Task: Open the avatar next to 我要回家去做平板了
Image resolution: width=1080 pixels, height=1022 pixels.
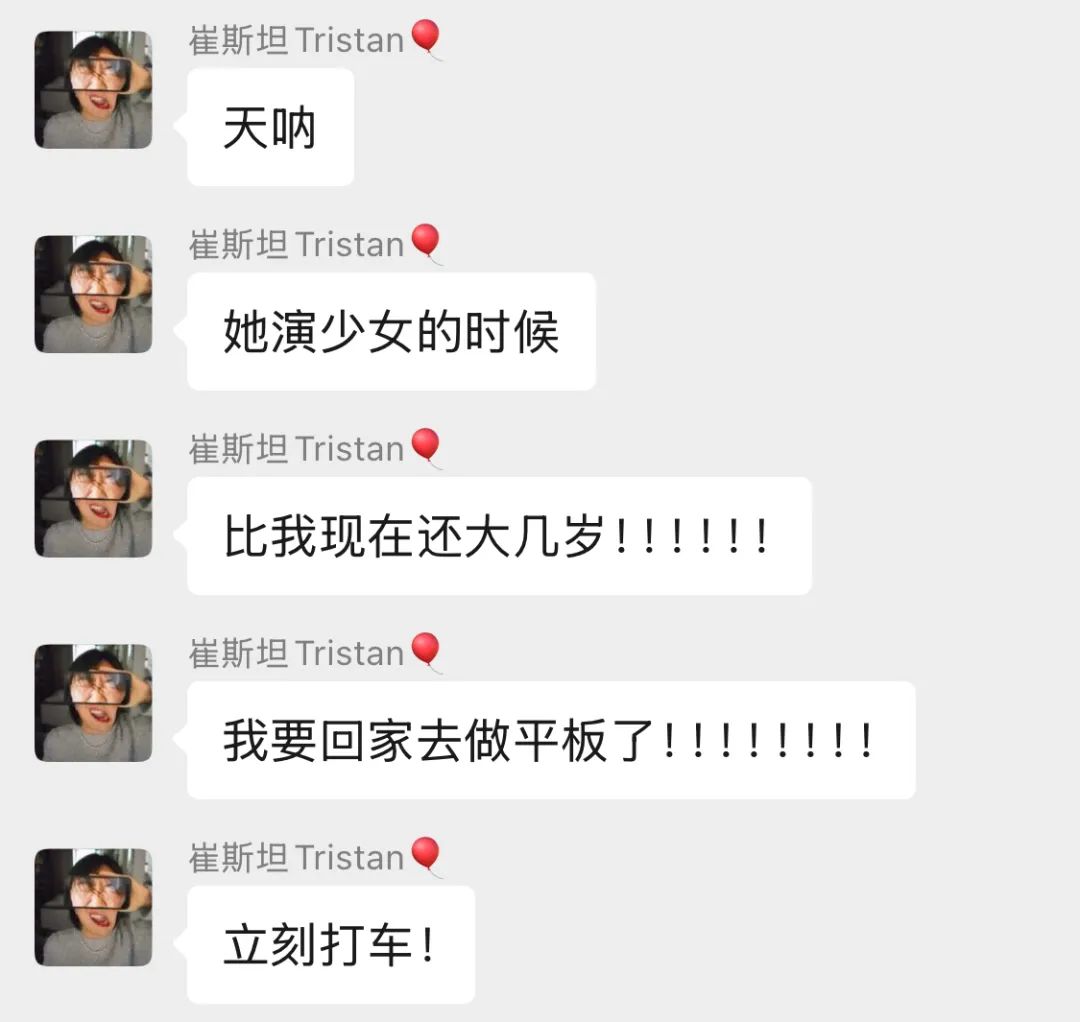Action: [93, 703]
